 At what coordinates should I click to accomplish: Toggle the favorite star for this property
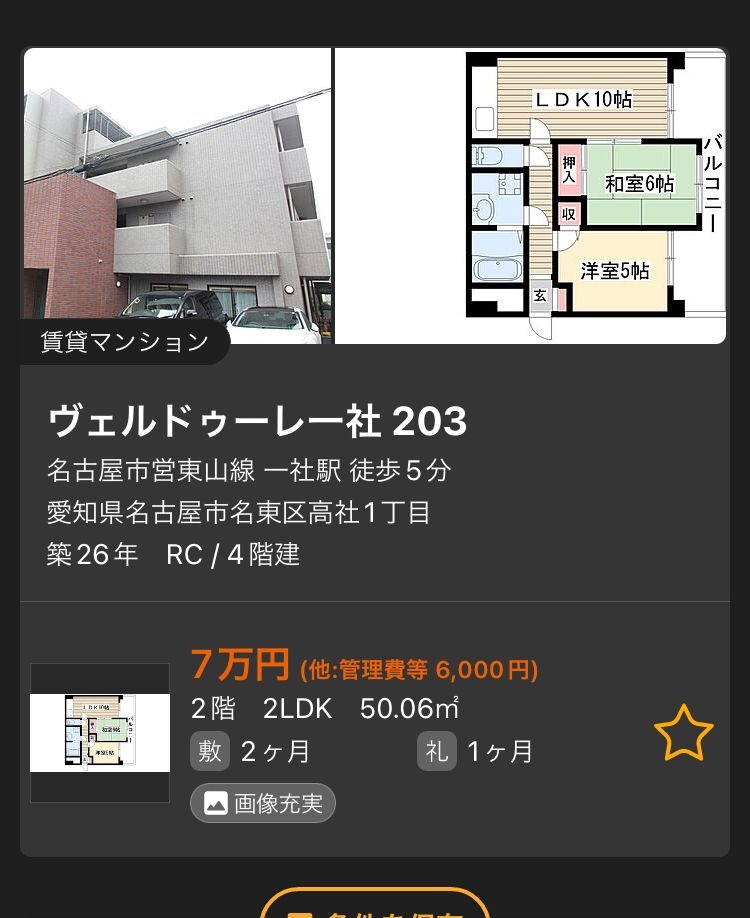click(x=684, y=733)
